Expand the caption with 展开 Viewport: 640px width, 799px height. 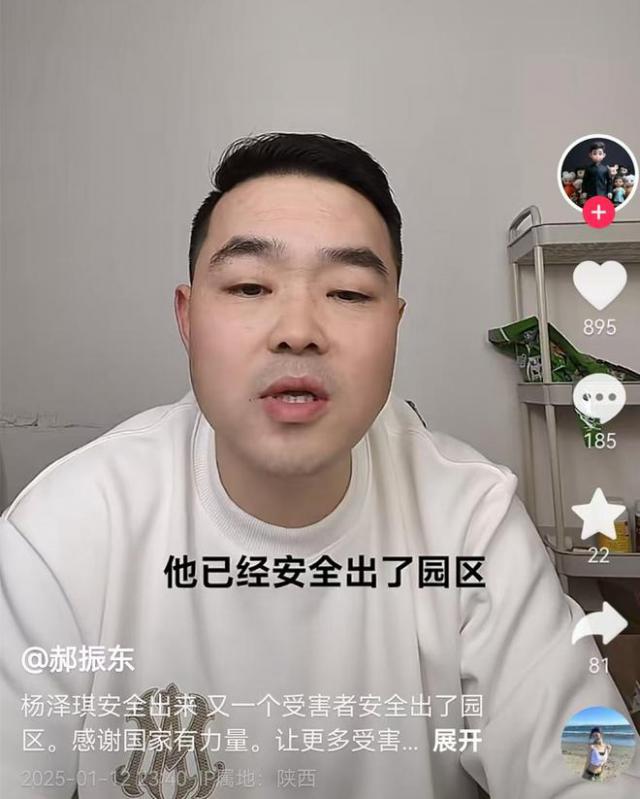coord(457,742)
